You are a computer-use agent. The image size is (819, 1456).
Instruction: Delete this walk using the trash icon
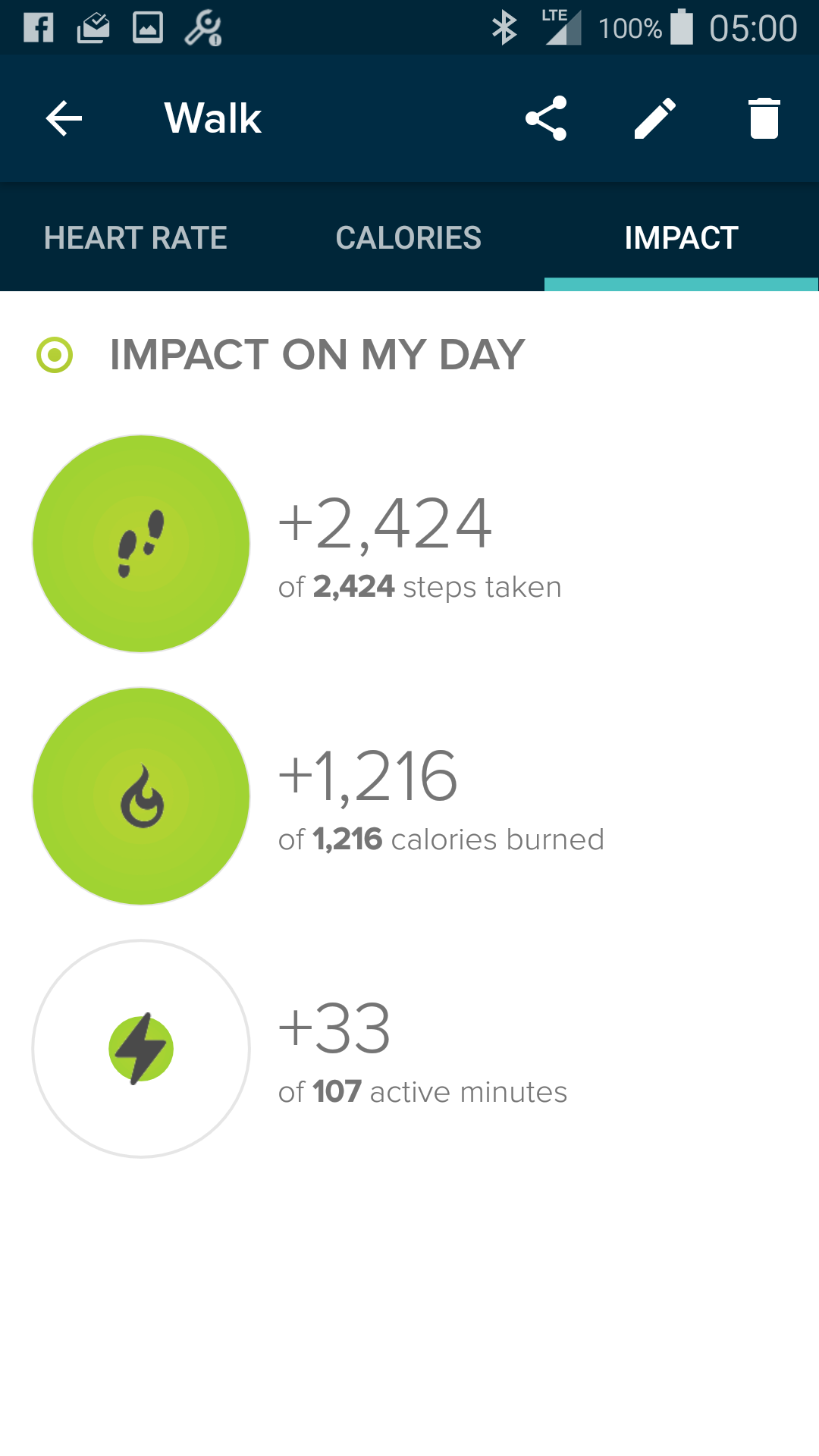[x=764, y=118]
